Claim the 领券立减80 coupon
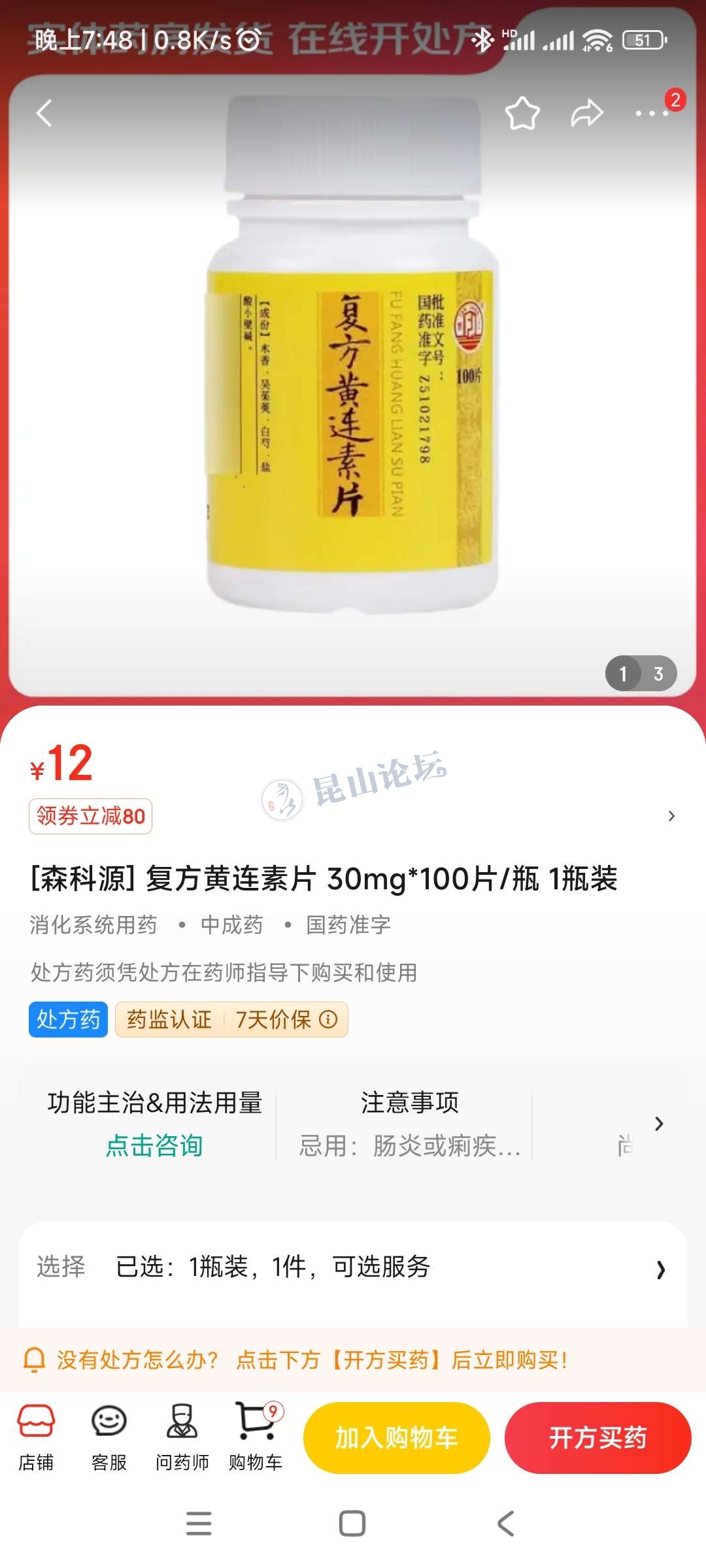706x1568 pixels. (91, 816)
